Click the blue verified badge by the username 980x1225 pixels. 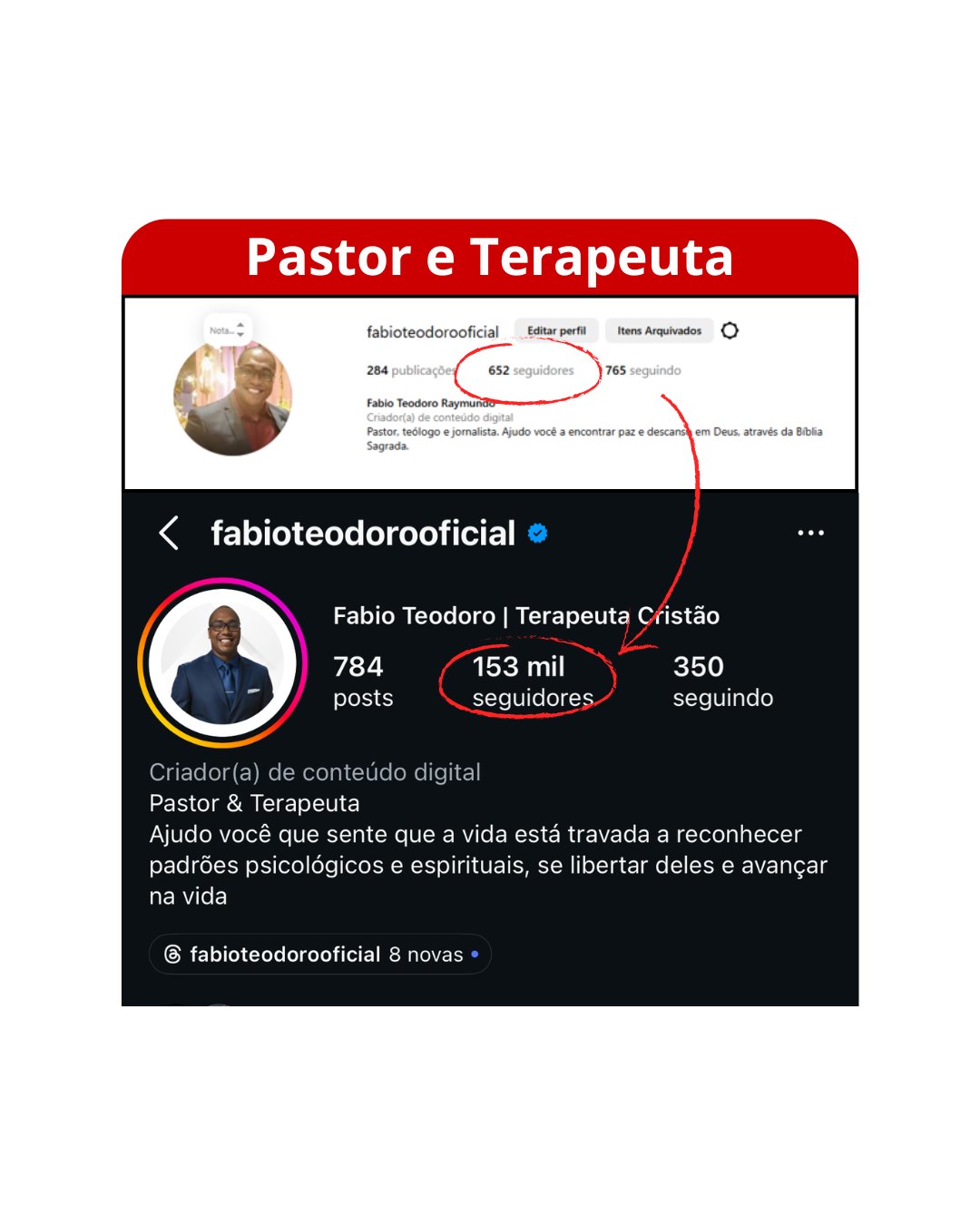[537, 534]
